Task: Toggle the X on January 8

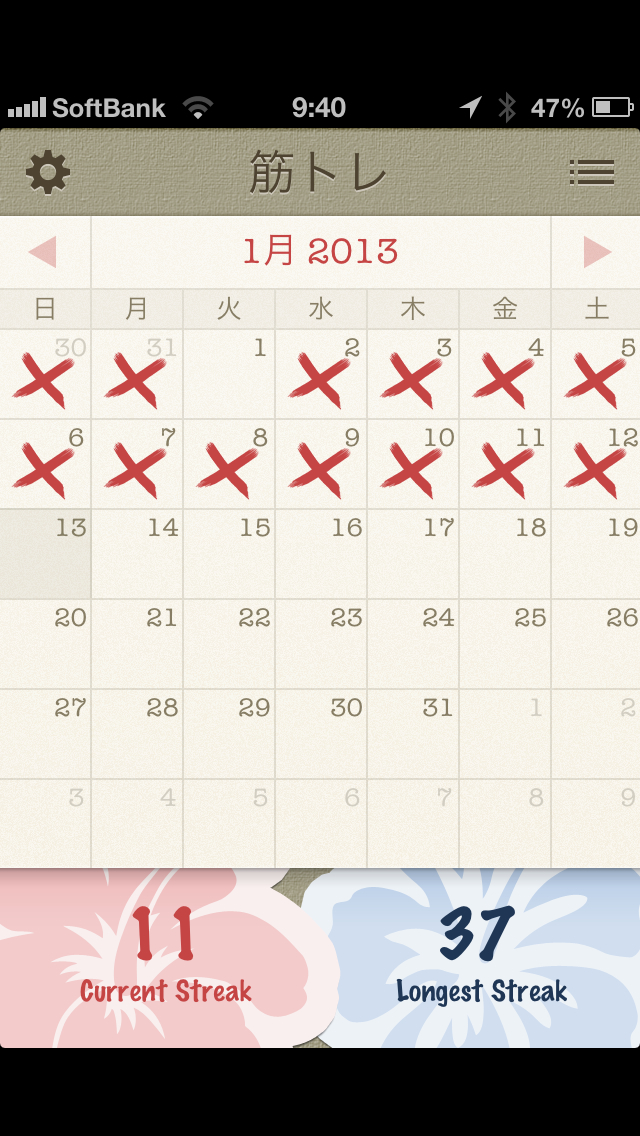Action: [229, 464]
